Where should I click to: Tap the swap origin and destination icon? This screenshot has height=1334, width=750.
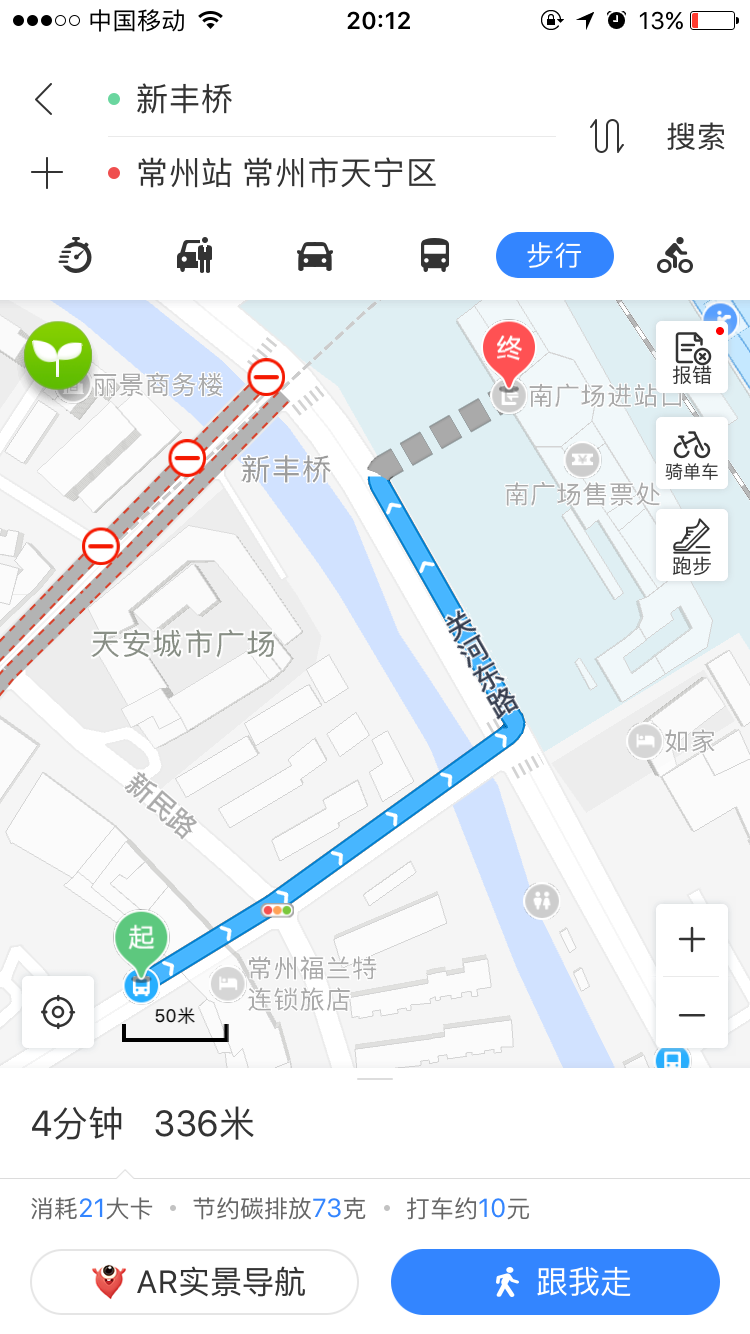tap(608, 136)
